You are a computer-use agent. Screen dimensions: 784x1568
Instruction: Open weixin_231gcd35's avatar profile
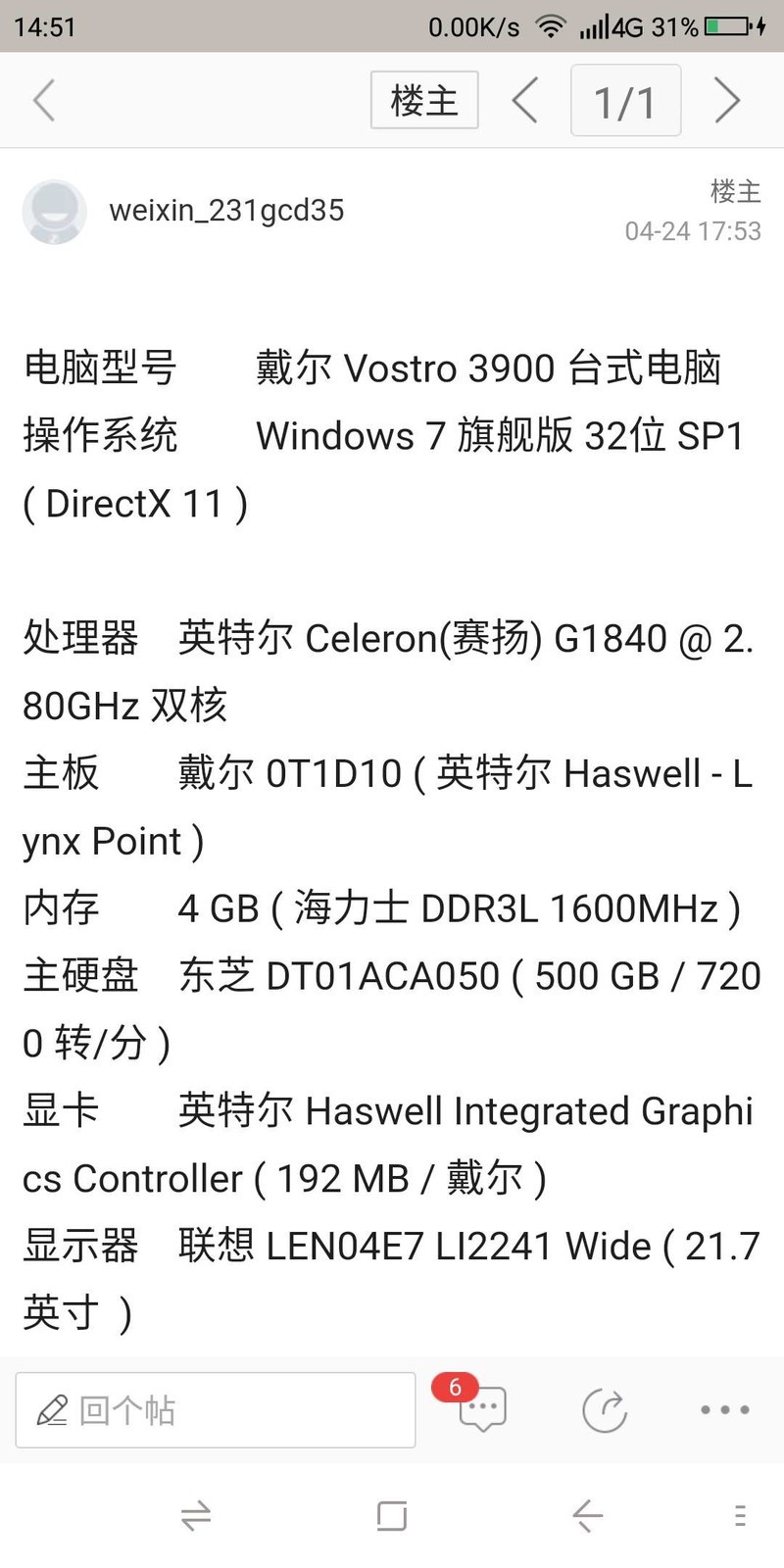[x=55, y=211]
